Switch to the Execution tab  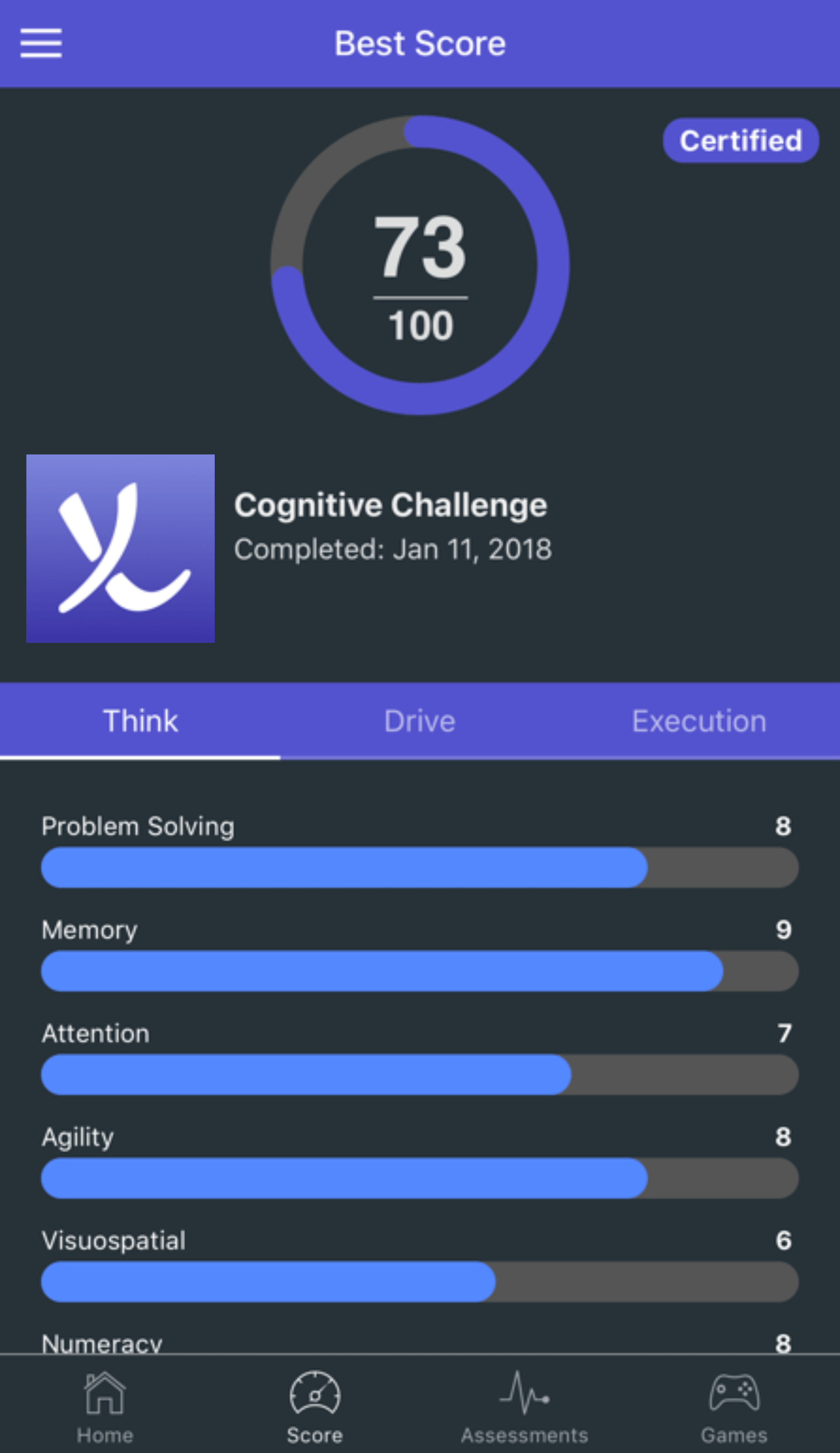point(699,721)
